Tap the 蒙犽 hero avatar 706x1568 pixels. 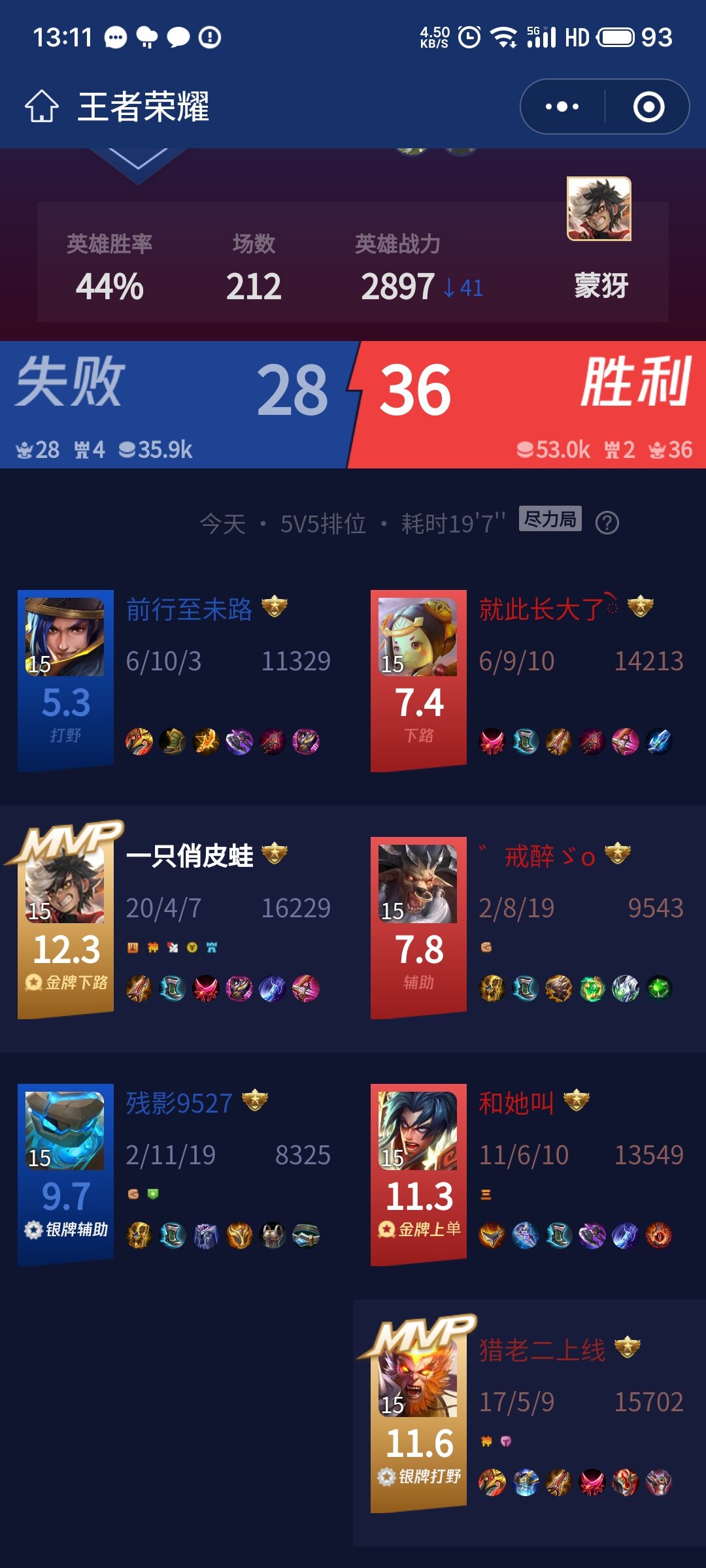[x=599, y=209]
